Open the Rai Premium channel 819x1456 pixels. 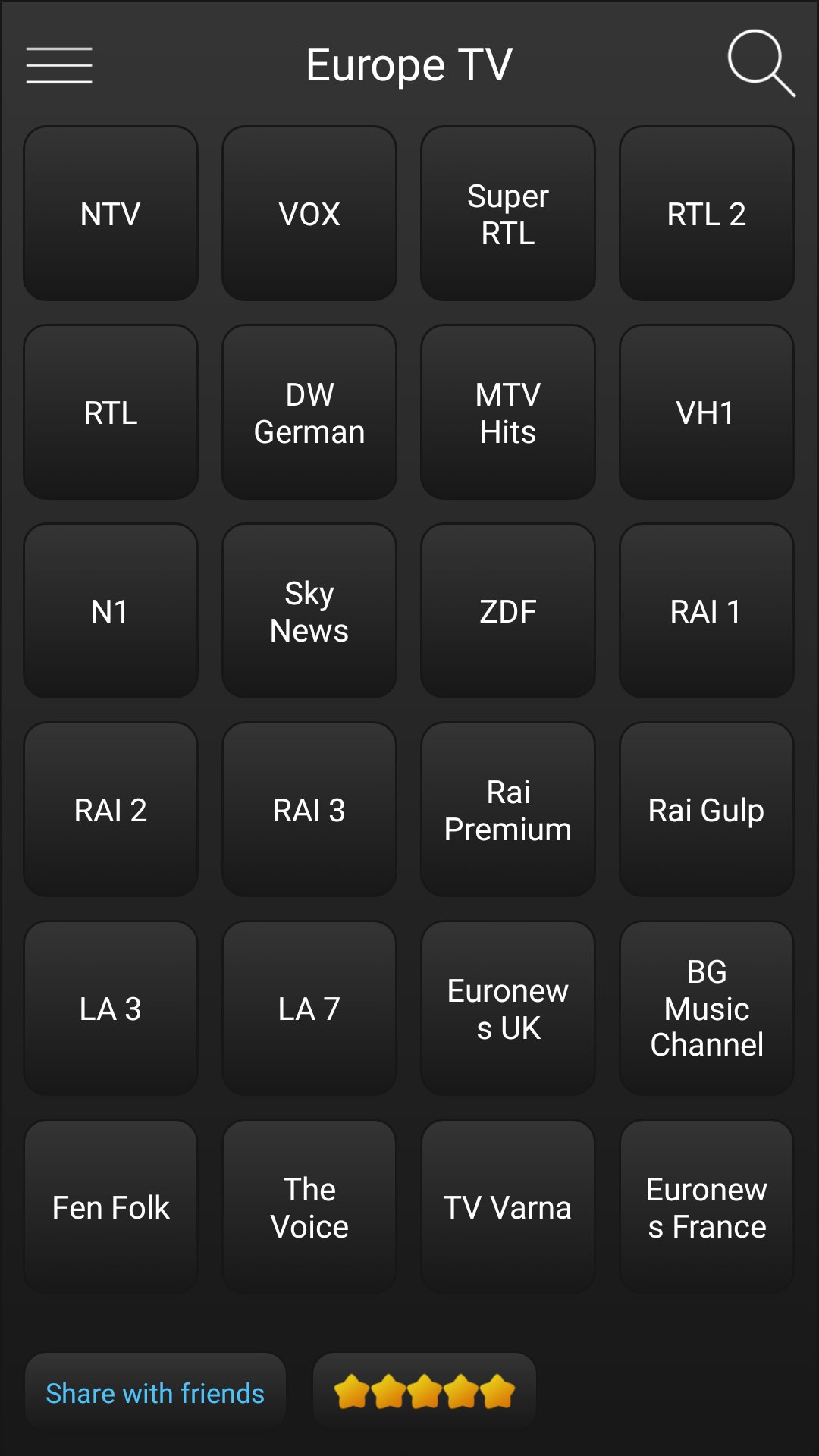click(507, 809)
